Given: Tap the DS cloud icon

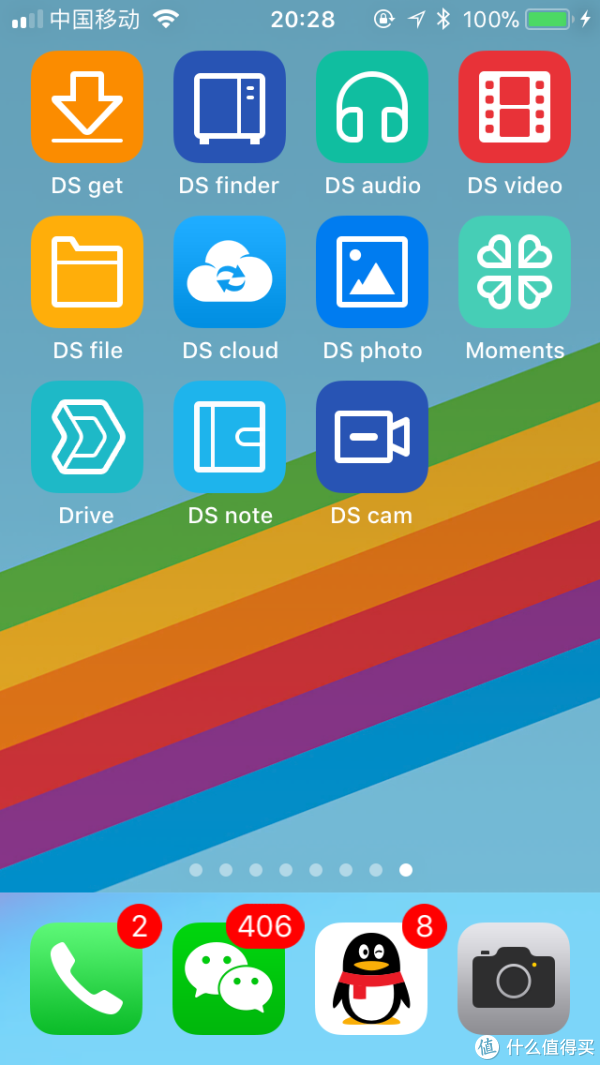Looking at the screenshot, I should pos(229,272).
